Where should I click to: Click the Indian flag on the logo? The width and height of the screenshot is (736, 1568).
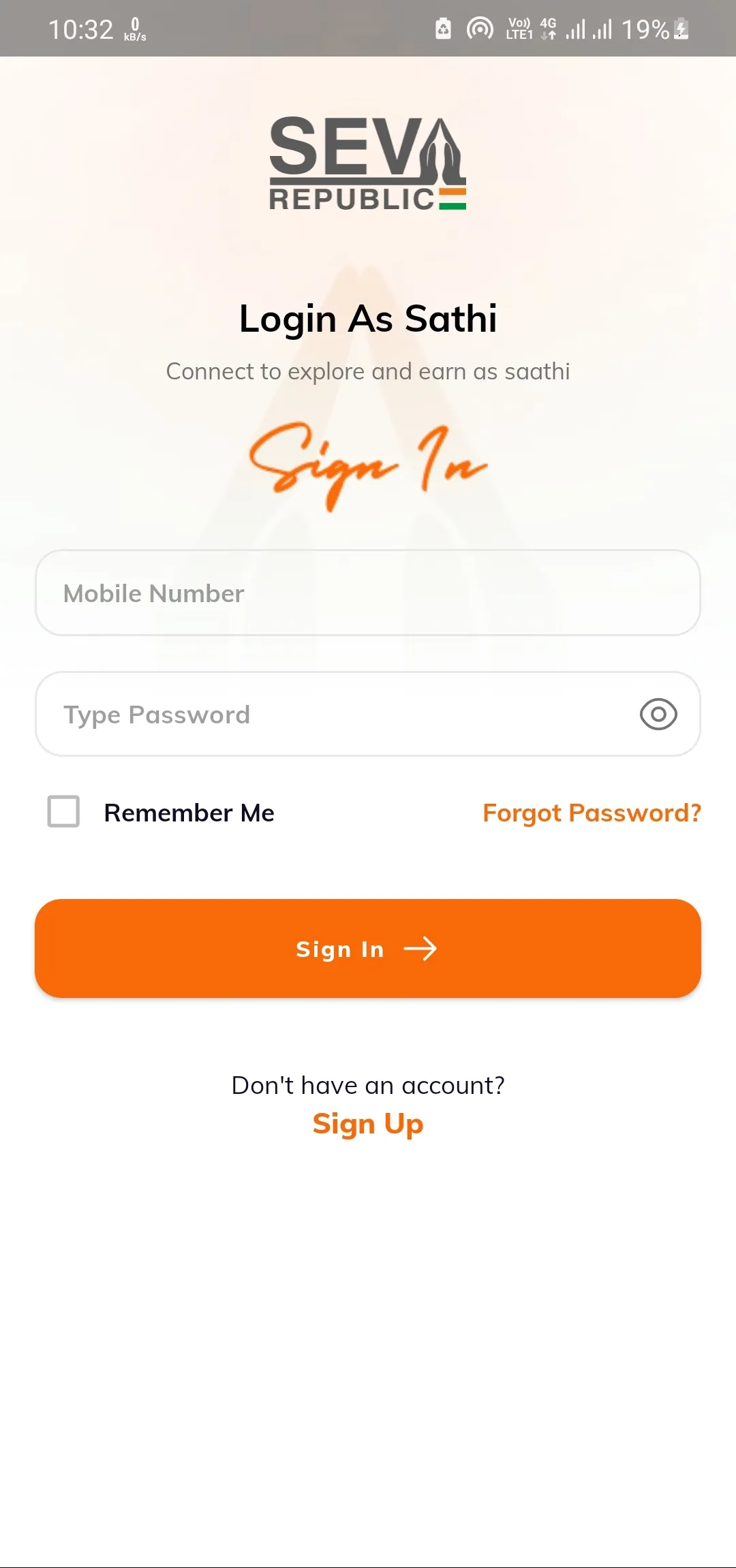tap(452, 198)
